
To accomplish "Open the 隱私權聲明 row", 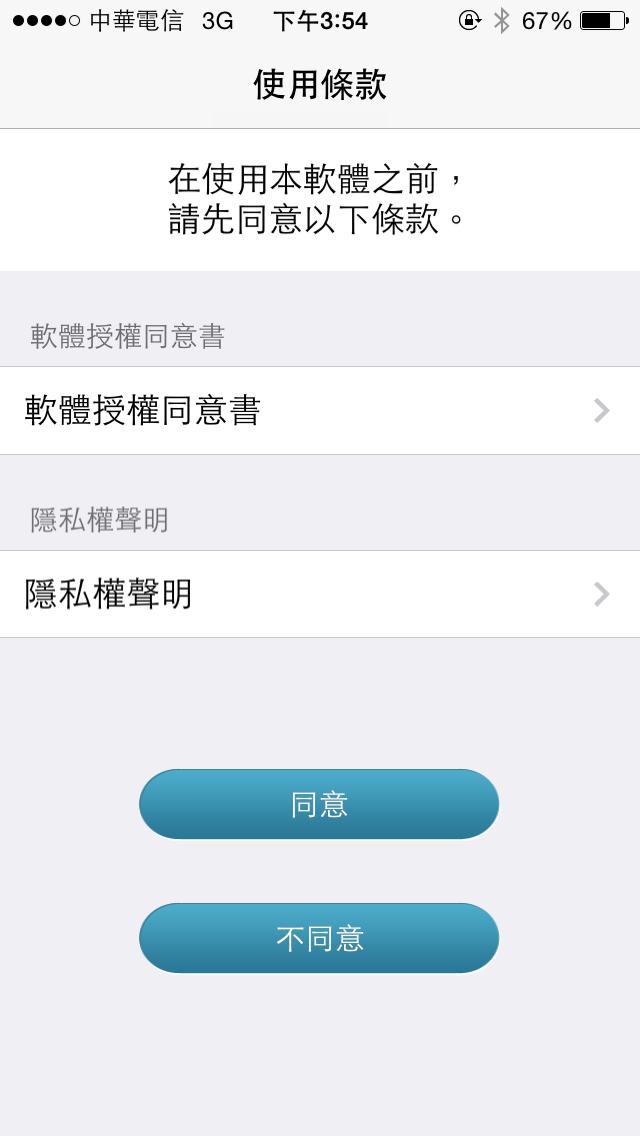I will click(320, 594).
